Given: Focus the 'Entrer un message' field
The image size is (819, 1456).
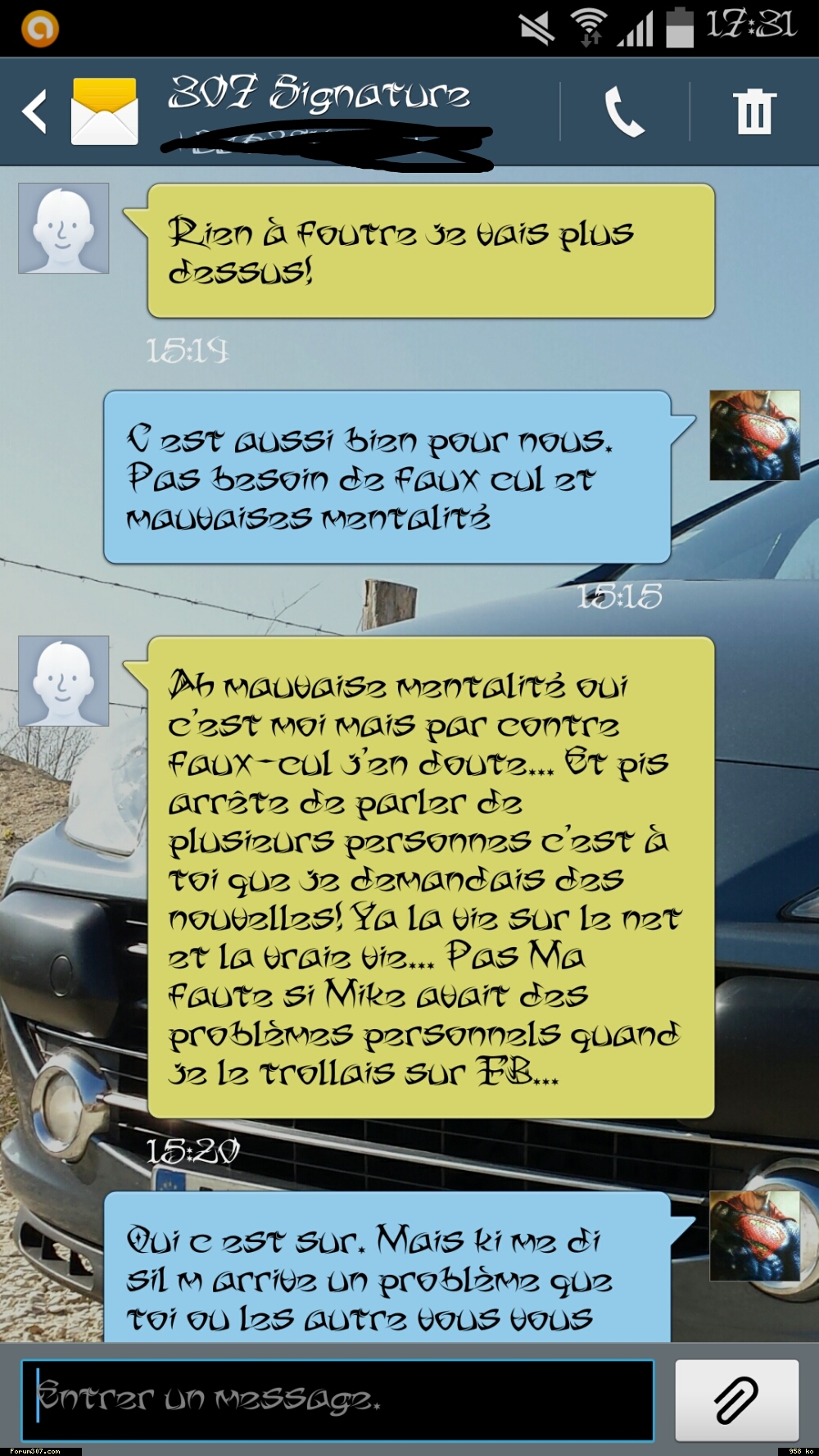Looking at the screenshot, I should [337, 1399].
